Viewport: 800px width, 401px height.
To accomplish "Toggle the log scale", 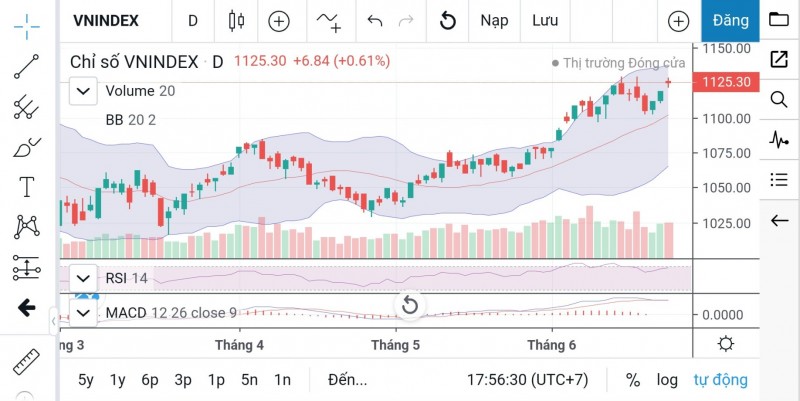I will tap(666, 380).
